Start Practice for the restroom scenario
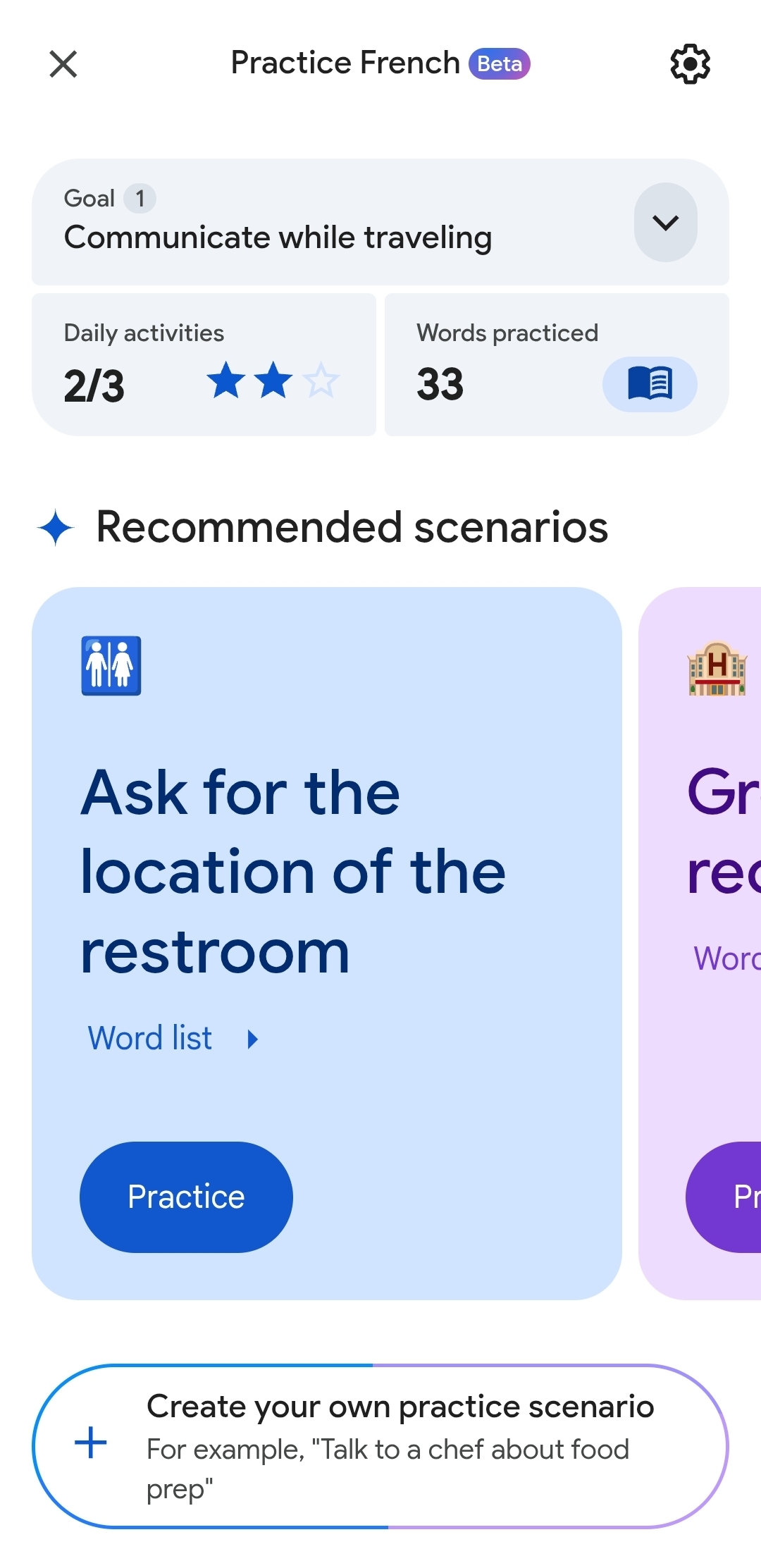The height and width of the screenshot is (1568, 761). click(x=186, y=1197)
